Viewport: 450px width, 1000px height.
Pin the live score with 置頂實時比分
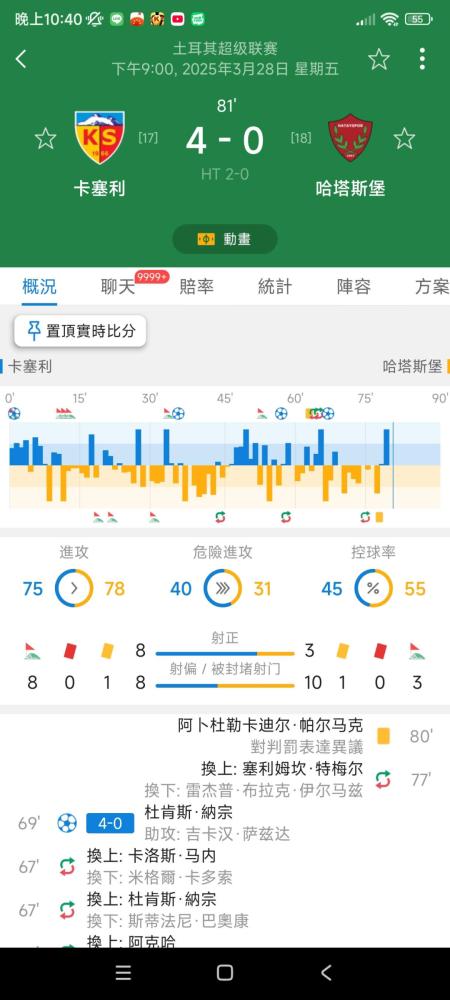click(x=80, y=331)
